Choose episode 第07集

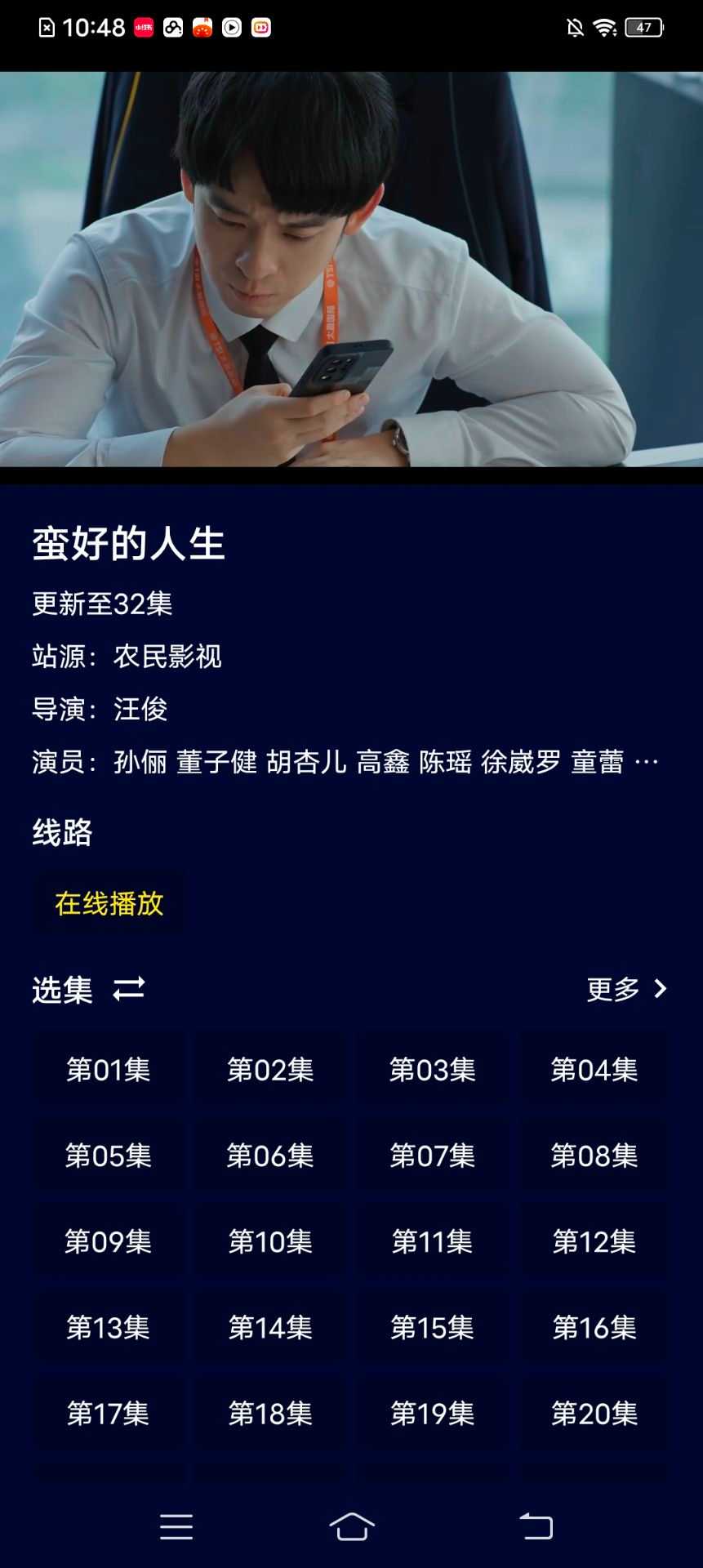tap(432, 1156)
